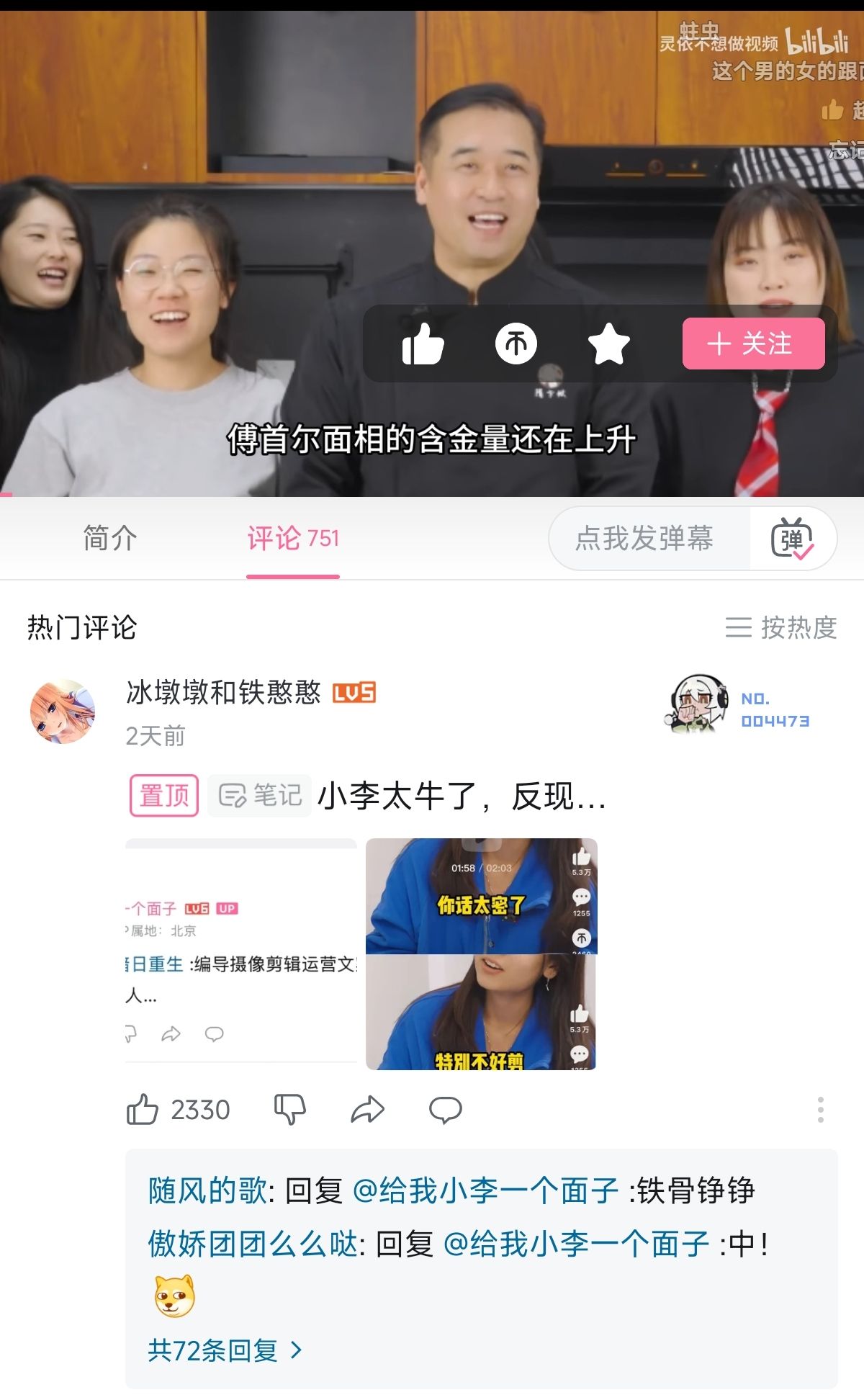Image resolution: width=864 pixels, height=1400 pixels.
Task: Dislike the pinned comment
Action: point(290,1110)
